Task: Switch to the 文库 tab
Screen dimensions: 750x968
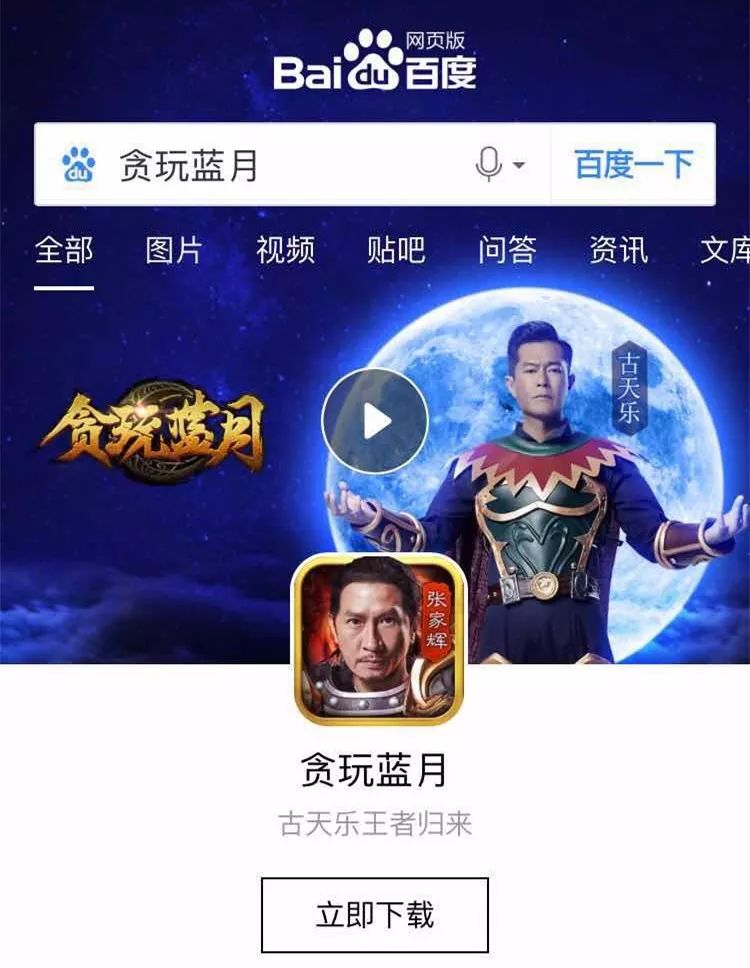Action: tap(724, 250)
